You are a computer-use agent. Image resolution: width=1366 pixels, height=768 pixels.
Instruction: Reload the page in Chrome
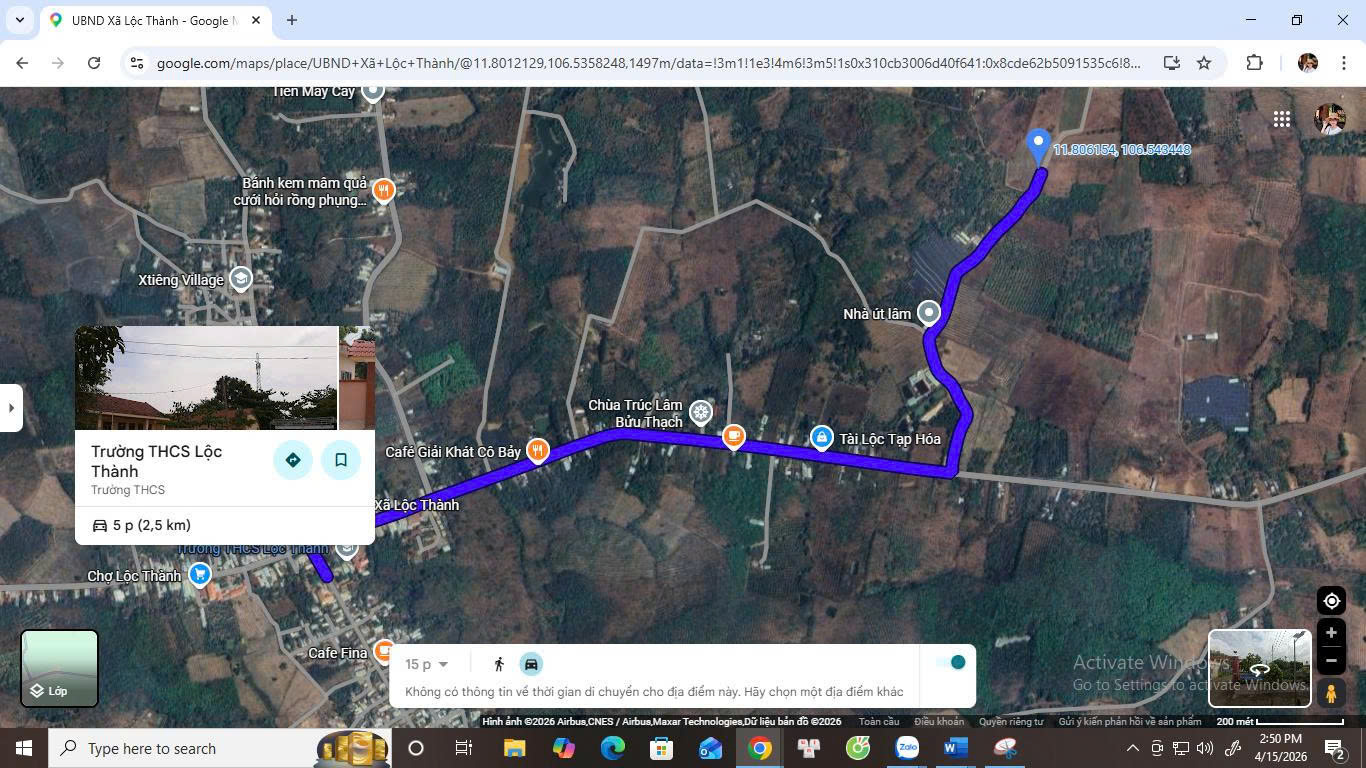tap(94, 63)
